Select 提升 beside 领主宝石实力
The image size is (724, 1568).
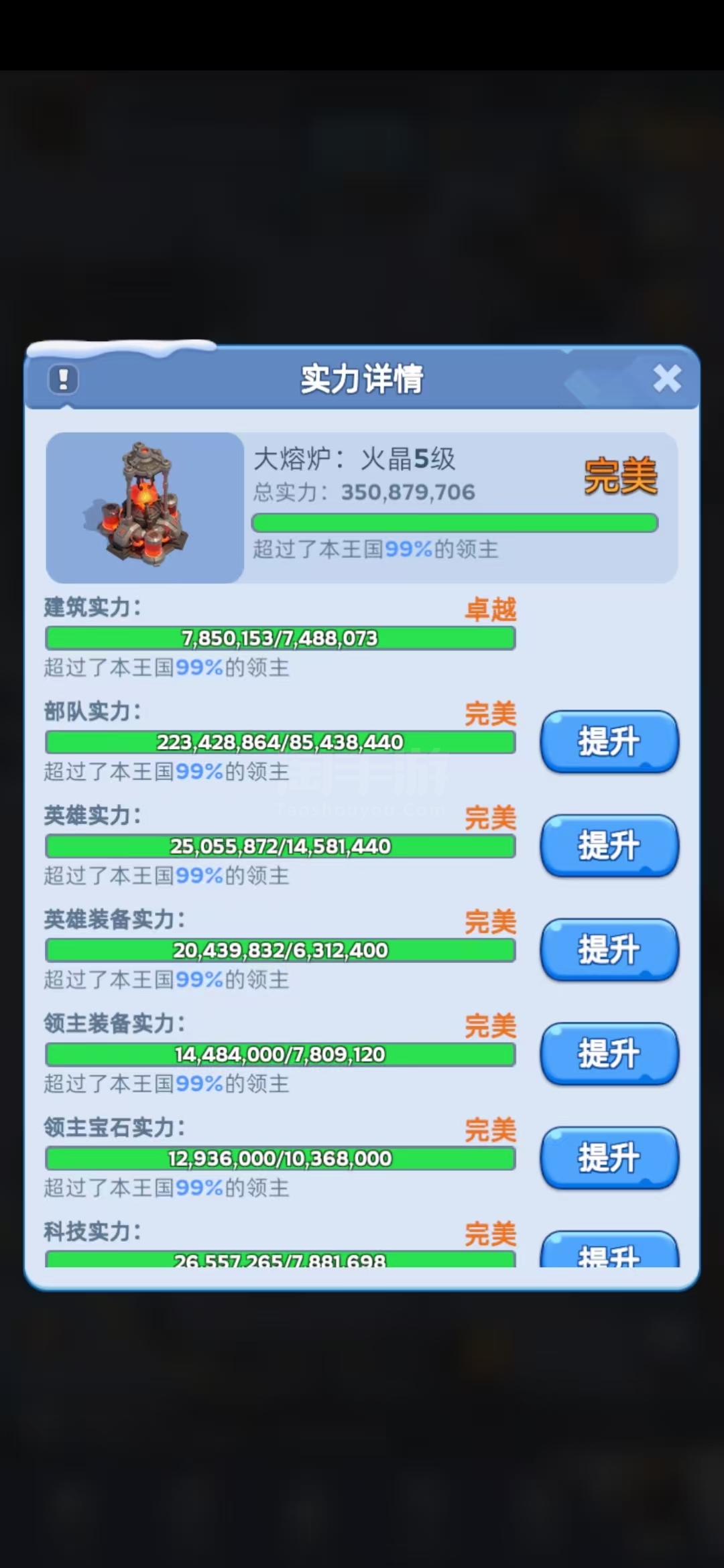click(x=609, y=1157)
